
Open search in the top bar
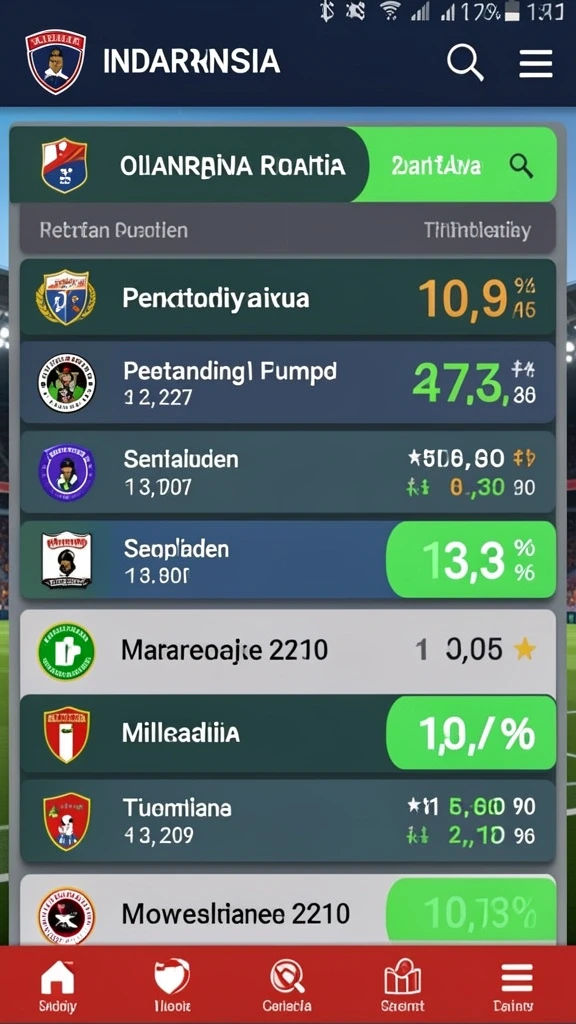point(465,63)
